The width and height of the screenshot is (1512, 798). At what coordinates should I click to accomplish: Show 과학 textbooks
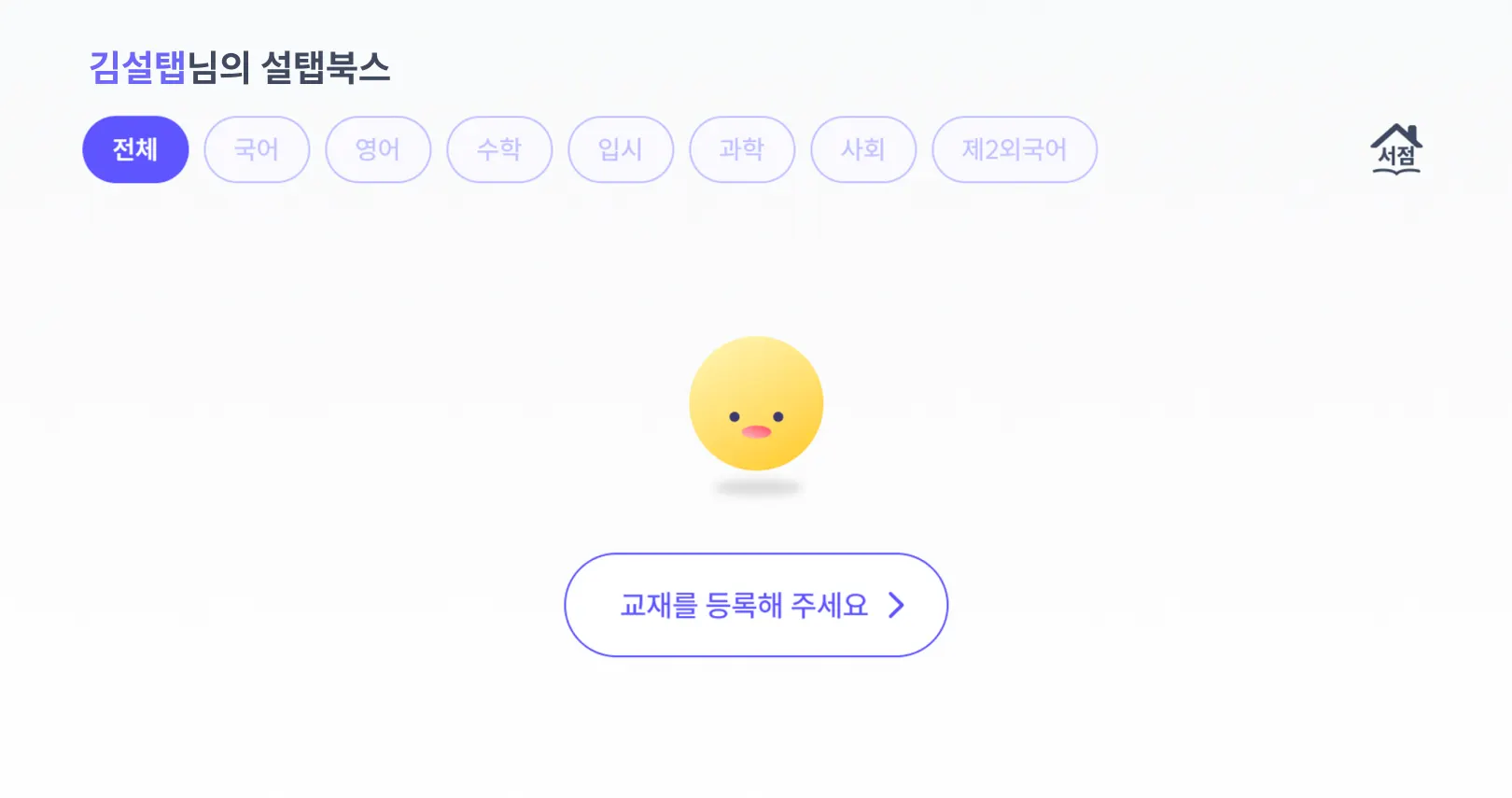[x=742, y=149]
